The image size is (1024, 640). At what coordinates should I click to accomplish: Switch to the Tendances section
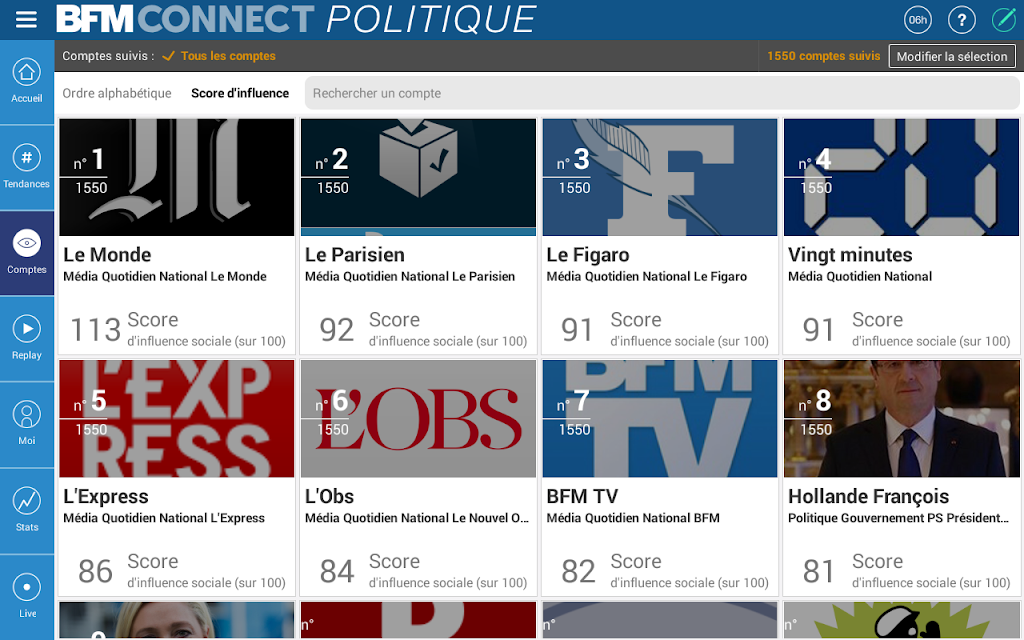coord(27,168)
